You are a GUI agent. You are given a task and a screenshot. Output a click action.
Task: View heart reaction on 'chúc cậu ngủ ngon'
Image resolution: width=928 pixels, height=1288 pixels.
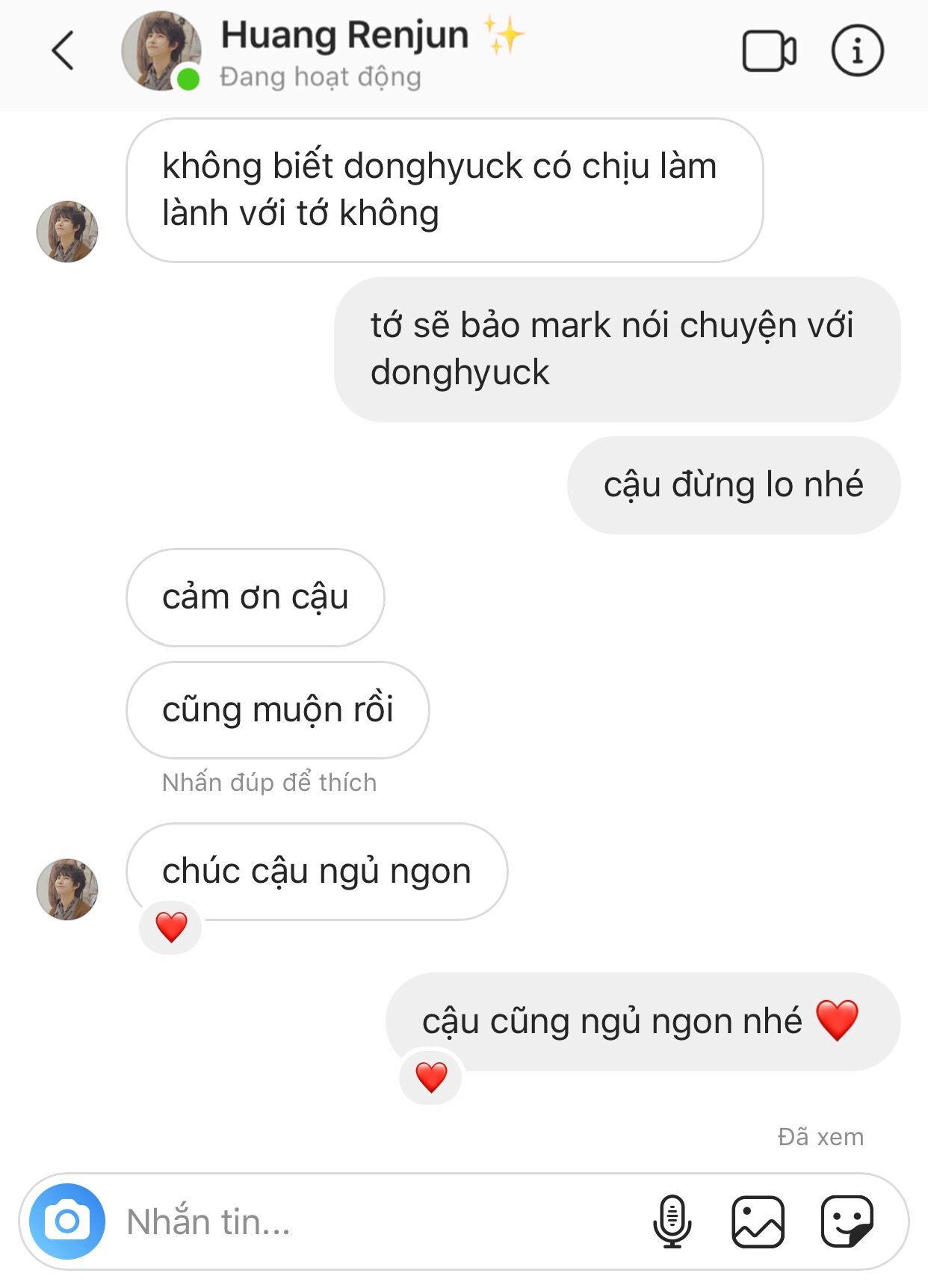(x=171, y=928)
